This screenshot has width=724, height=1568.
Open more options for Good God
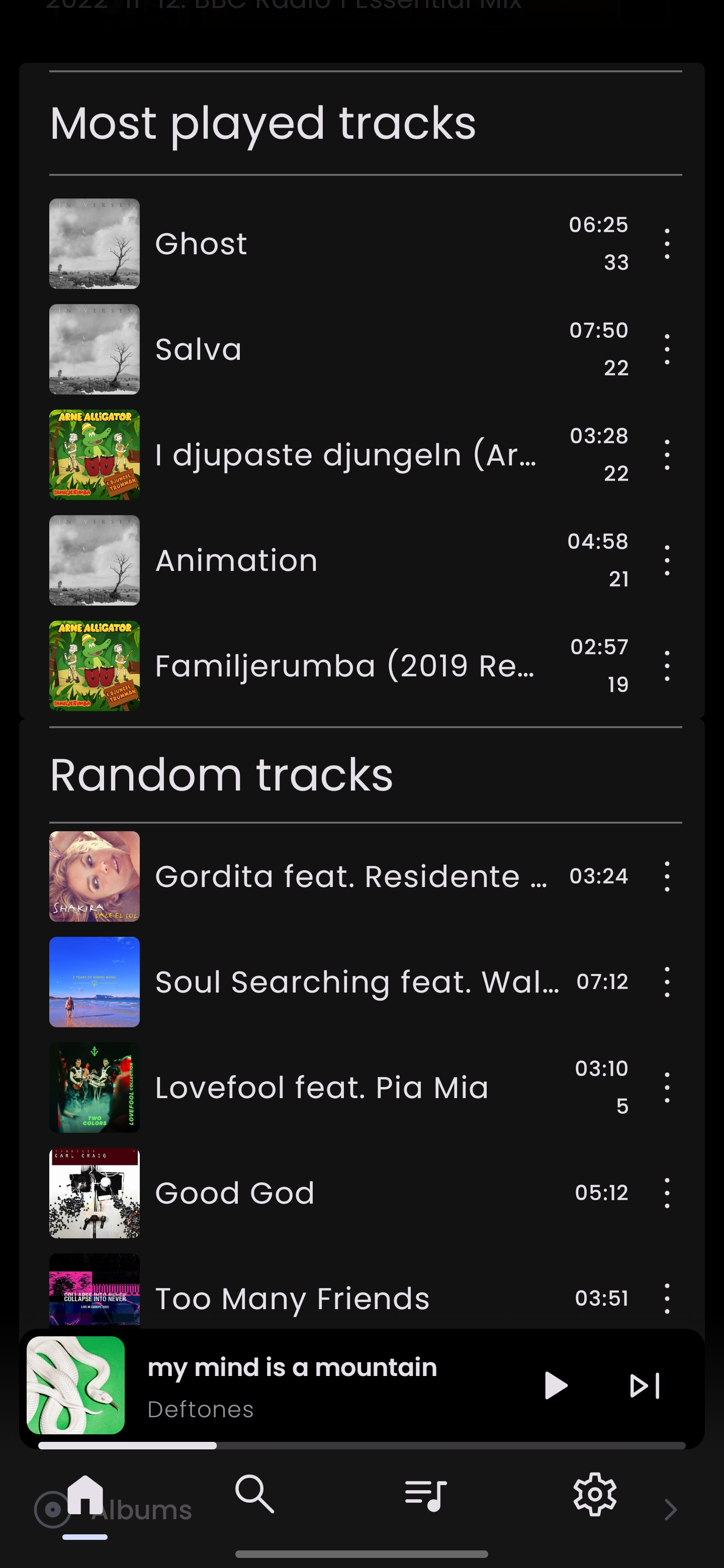(667, 1193)
